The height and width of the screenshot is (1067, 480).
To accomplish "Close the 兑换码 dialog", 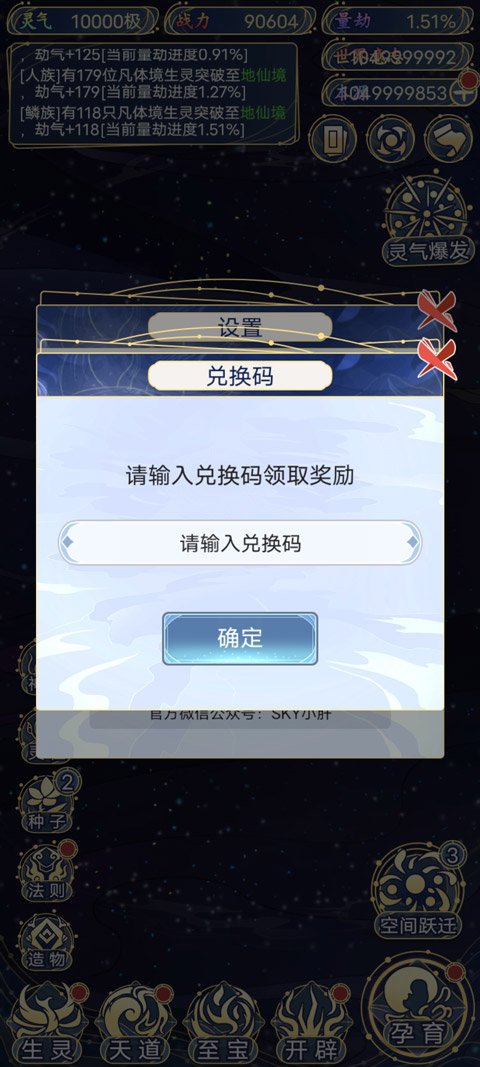I will [x=437, y=359].
